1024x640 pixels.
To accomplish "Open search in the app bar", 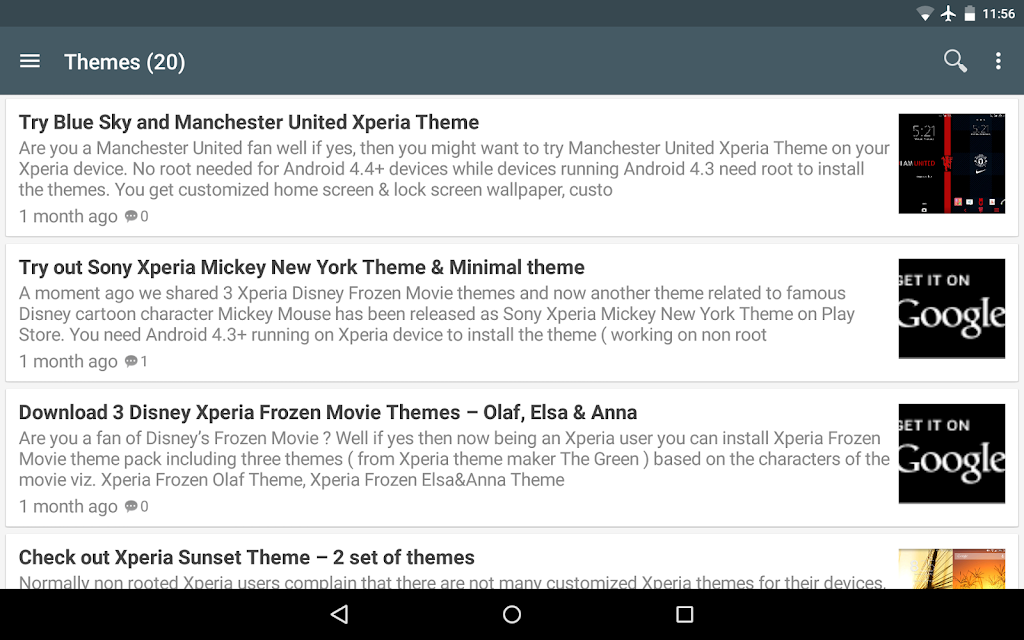I will pyautogui.click(x=955, y=61).
